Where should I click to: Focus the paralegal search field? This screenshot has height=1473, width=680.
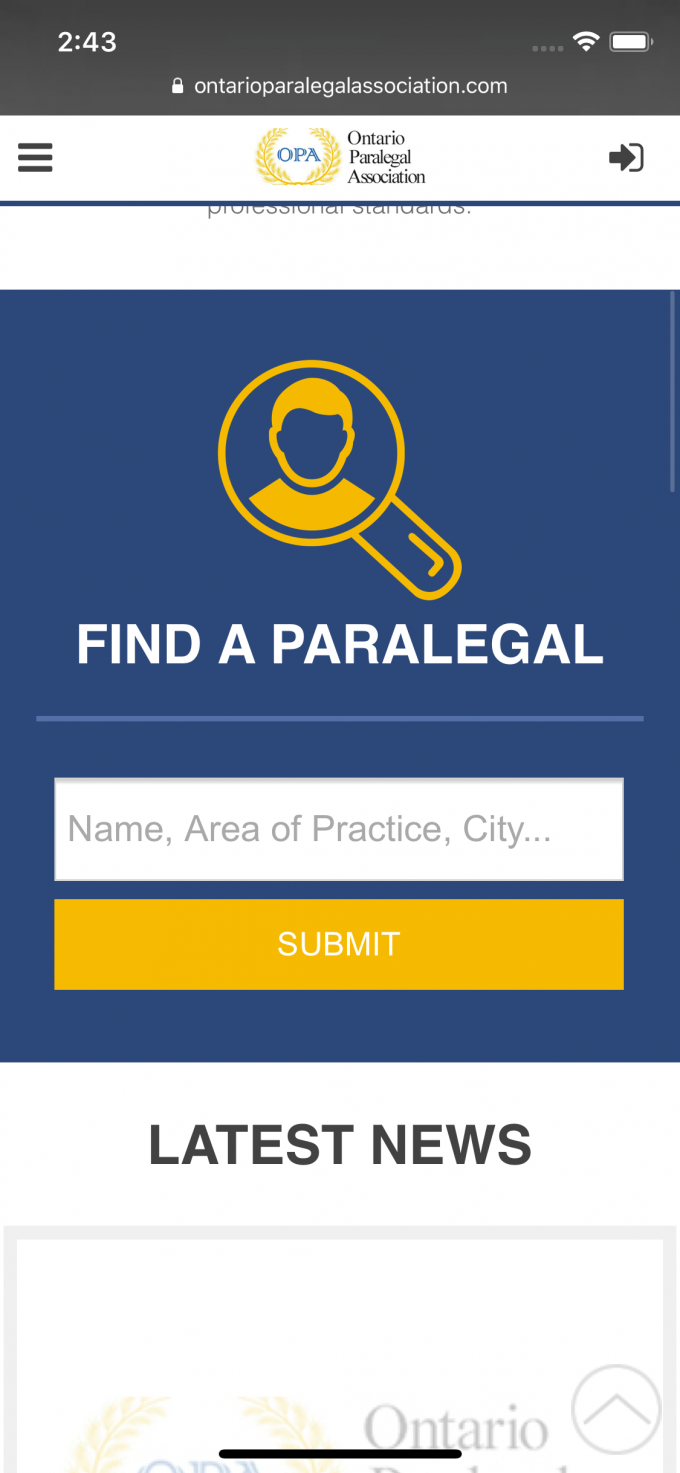pos(338,829)
